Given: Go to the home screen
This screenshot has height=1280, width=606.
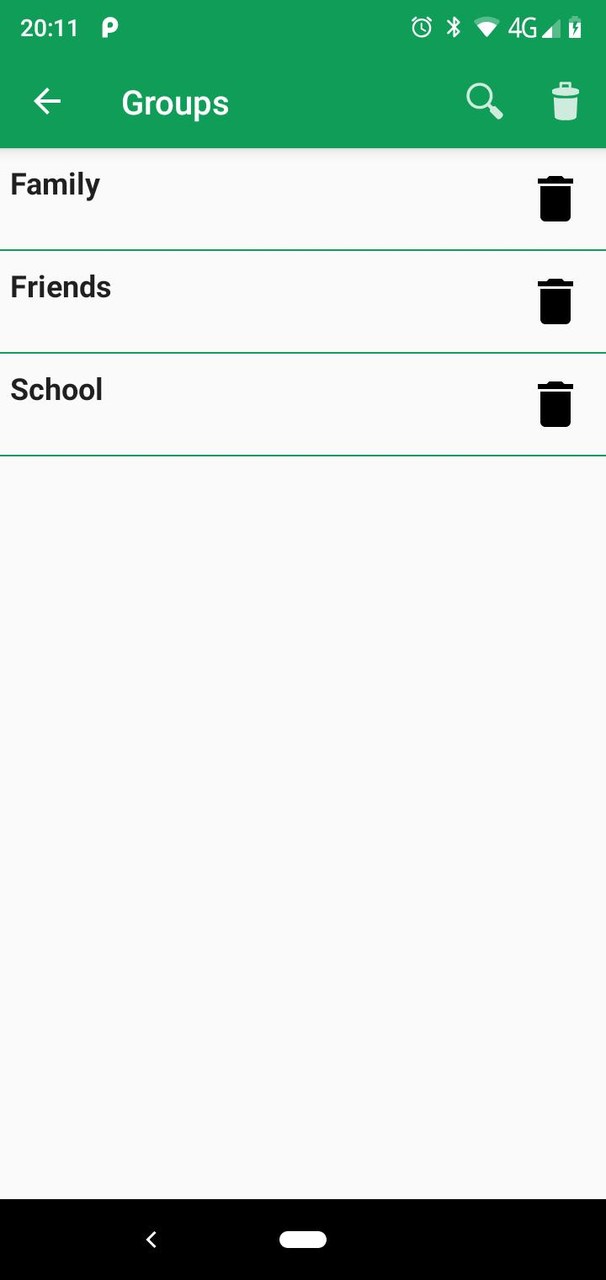Looking at the screenshot, I should [x=303, y=1239].
